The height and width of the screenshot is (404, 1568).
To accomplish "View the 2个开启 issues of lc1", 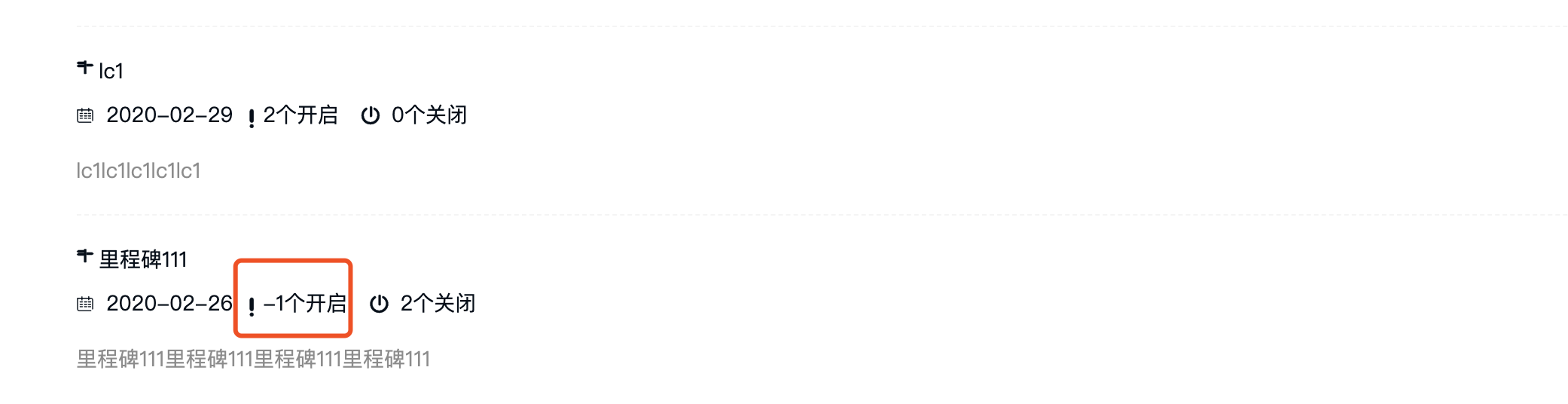I will [300, 115].
